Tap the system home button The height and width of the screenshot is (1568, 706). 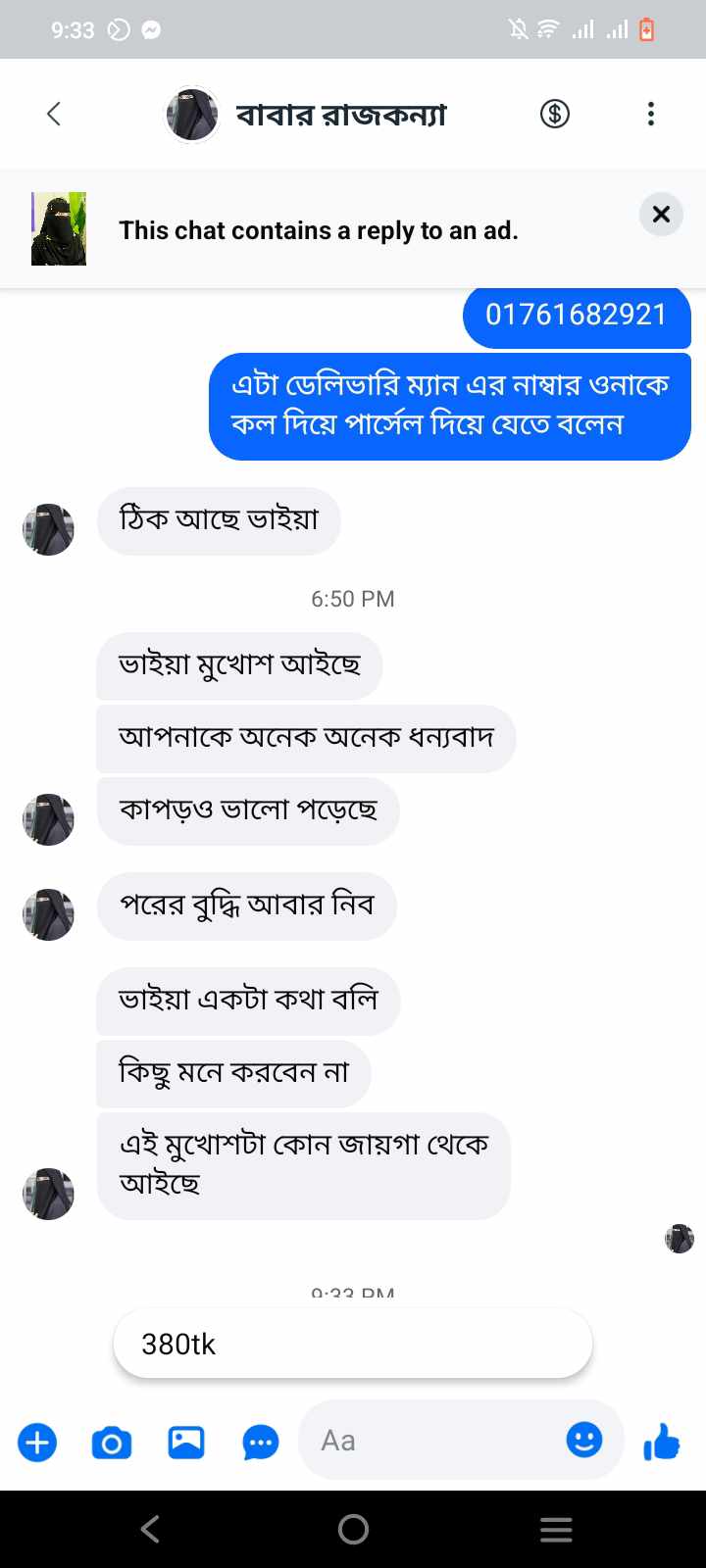point(353,1529)
